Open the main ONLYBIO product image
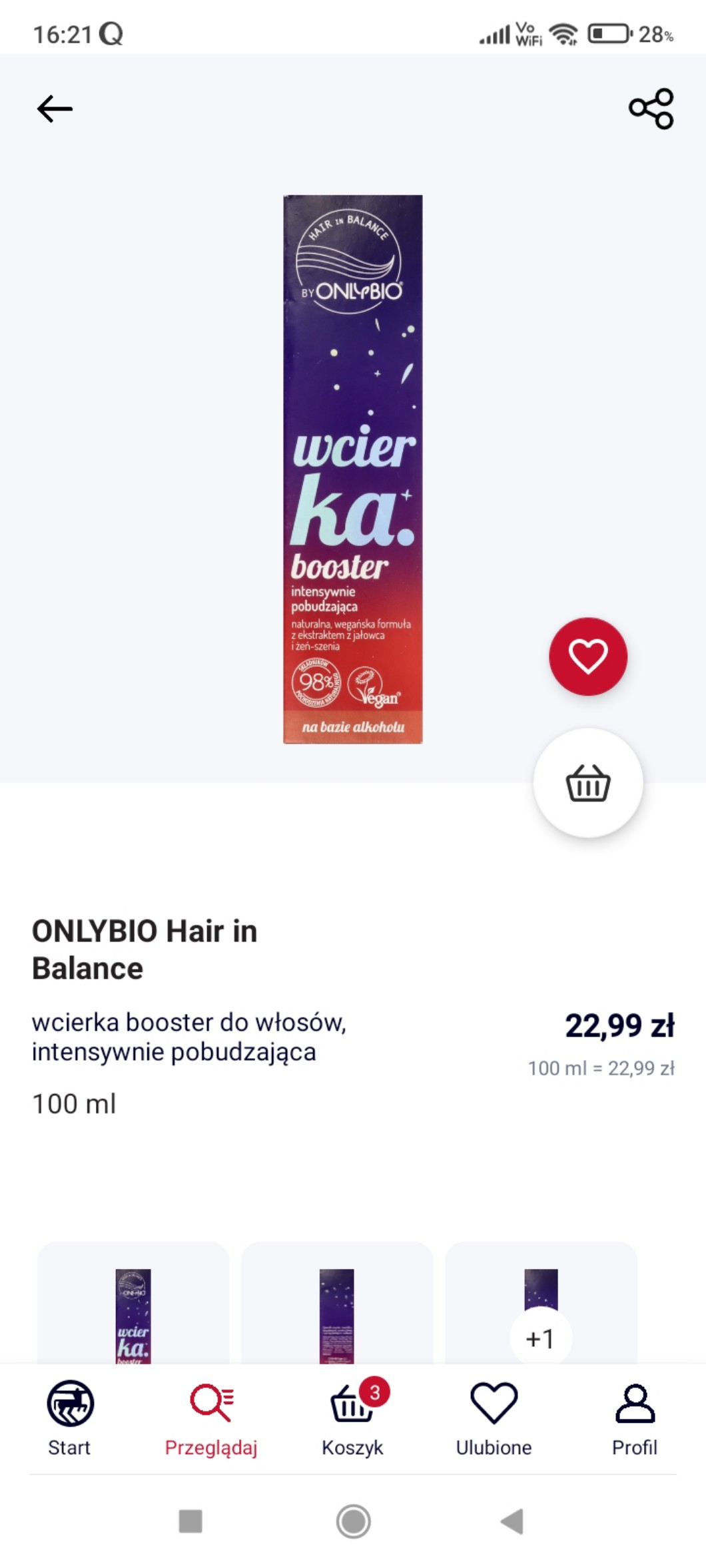706x1568 pixels. coord(353,469)
